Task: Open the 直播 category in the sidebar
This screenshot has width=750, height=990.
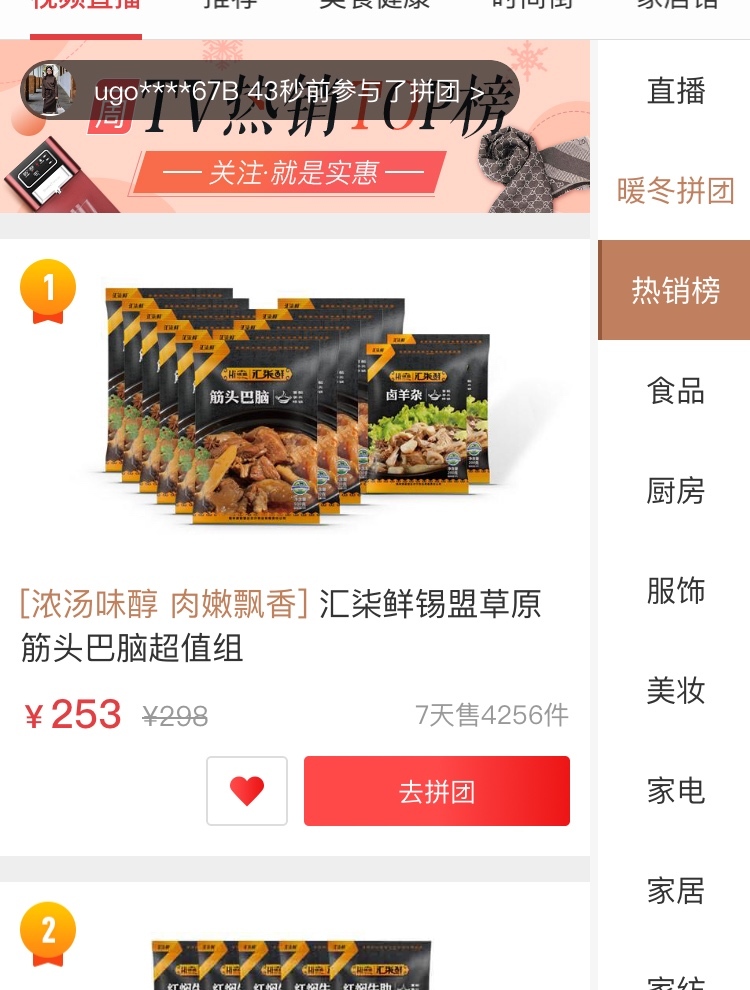Action: pos(675,91)
